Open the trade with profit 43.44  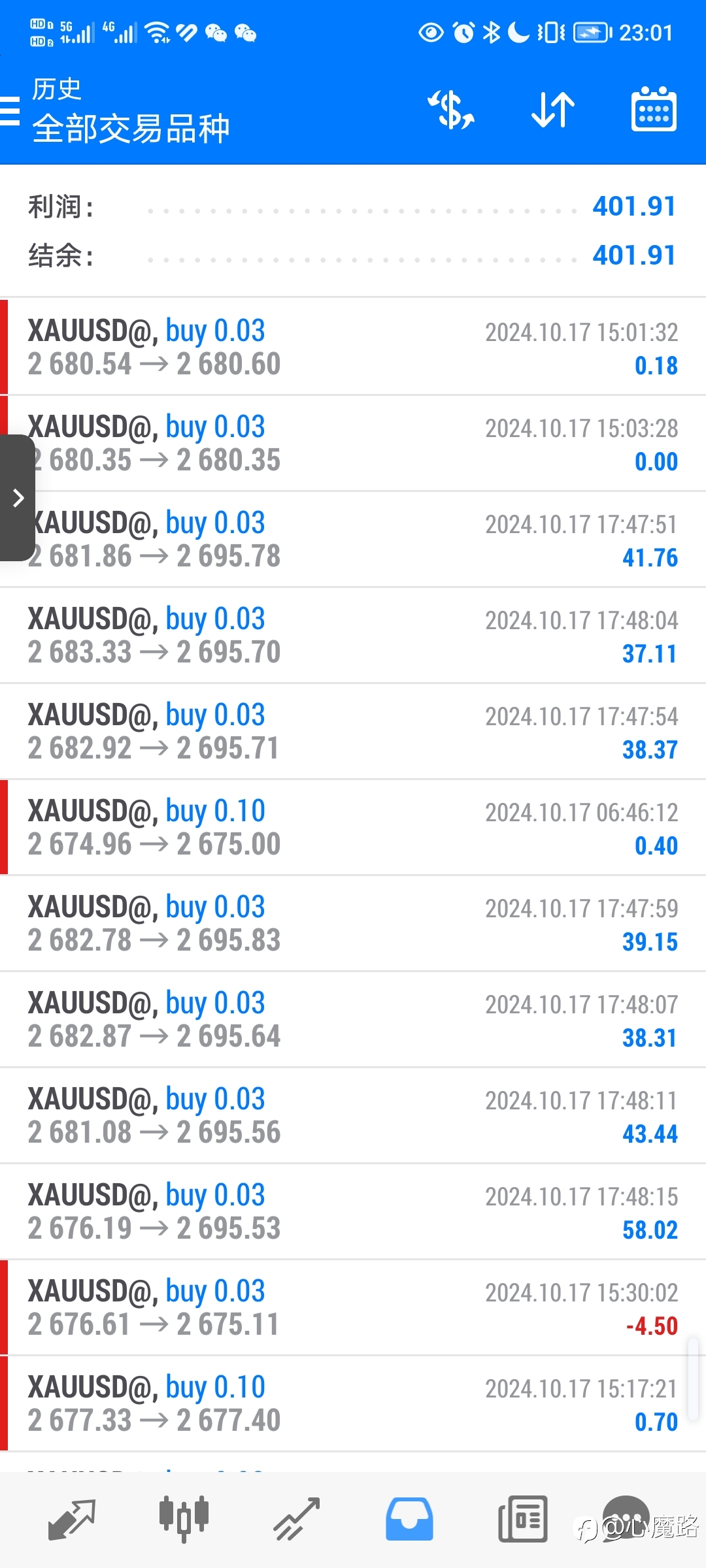click(353, 1115)
